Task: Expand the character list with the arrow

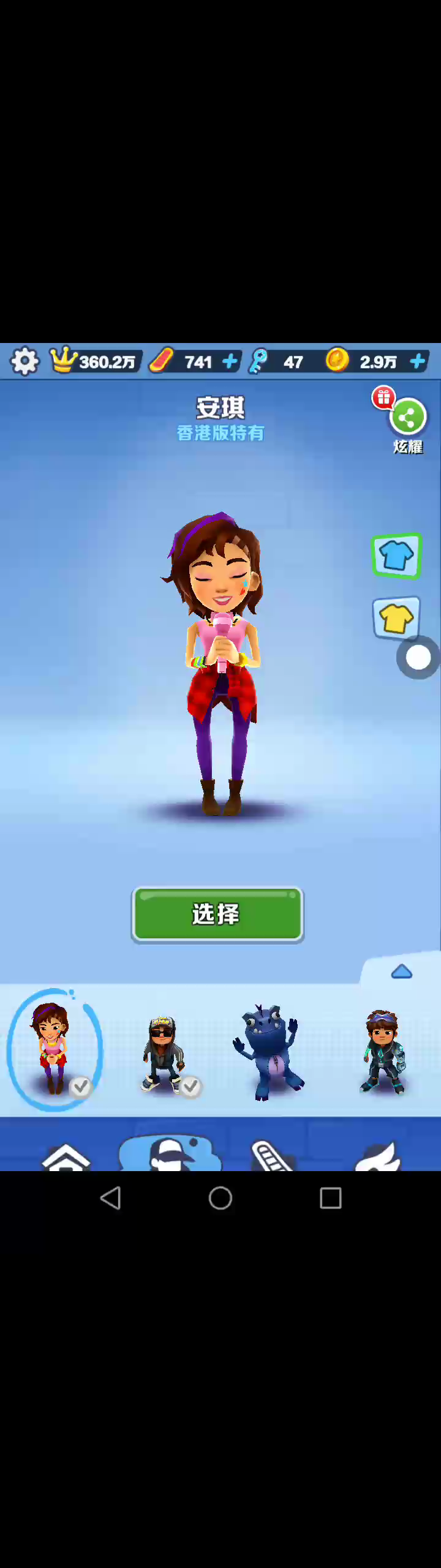Action: click(x=401, y=972)
